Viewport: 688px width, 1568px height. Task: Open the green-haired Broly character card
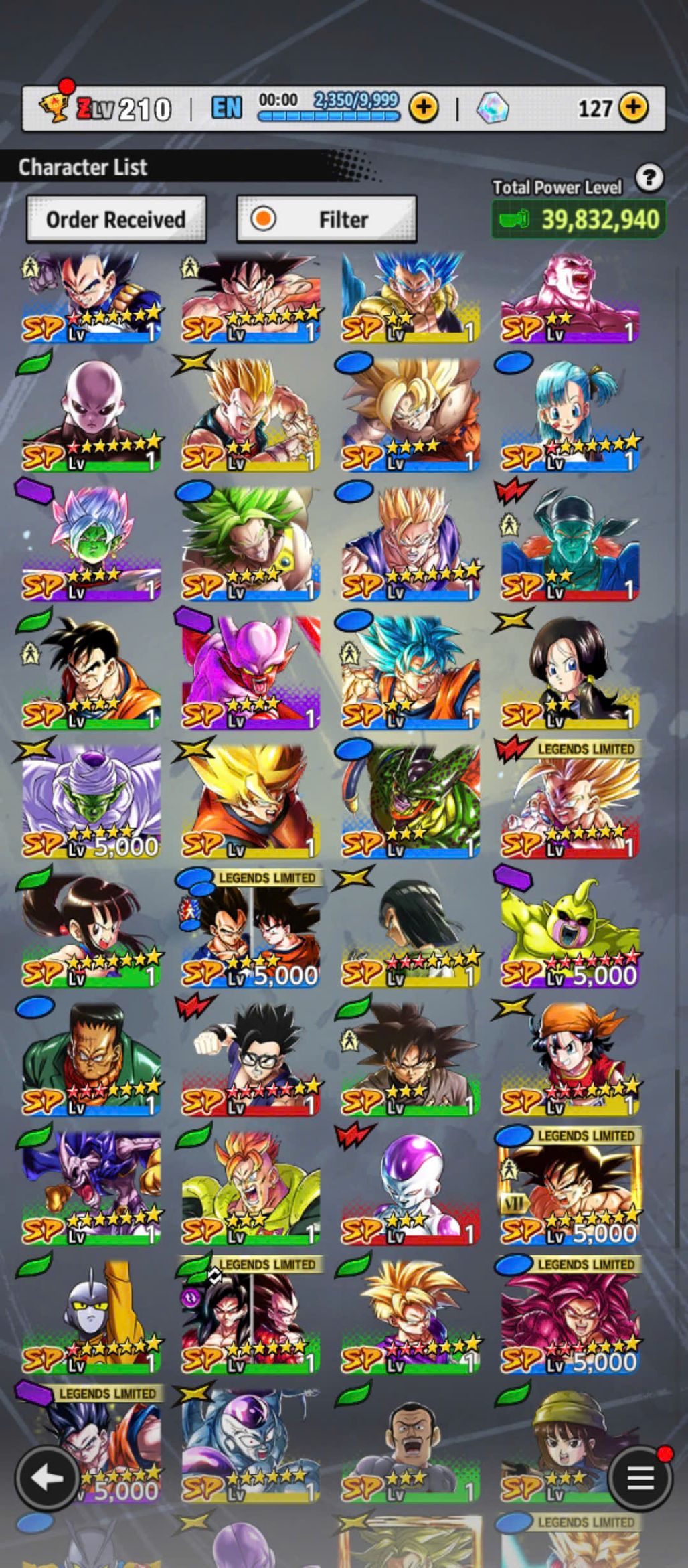click(250, 544)
